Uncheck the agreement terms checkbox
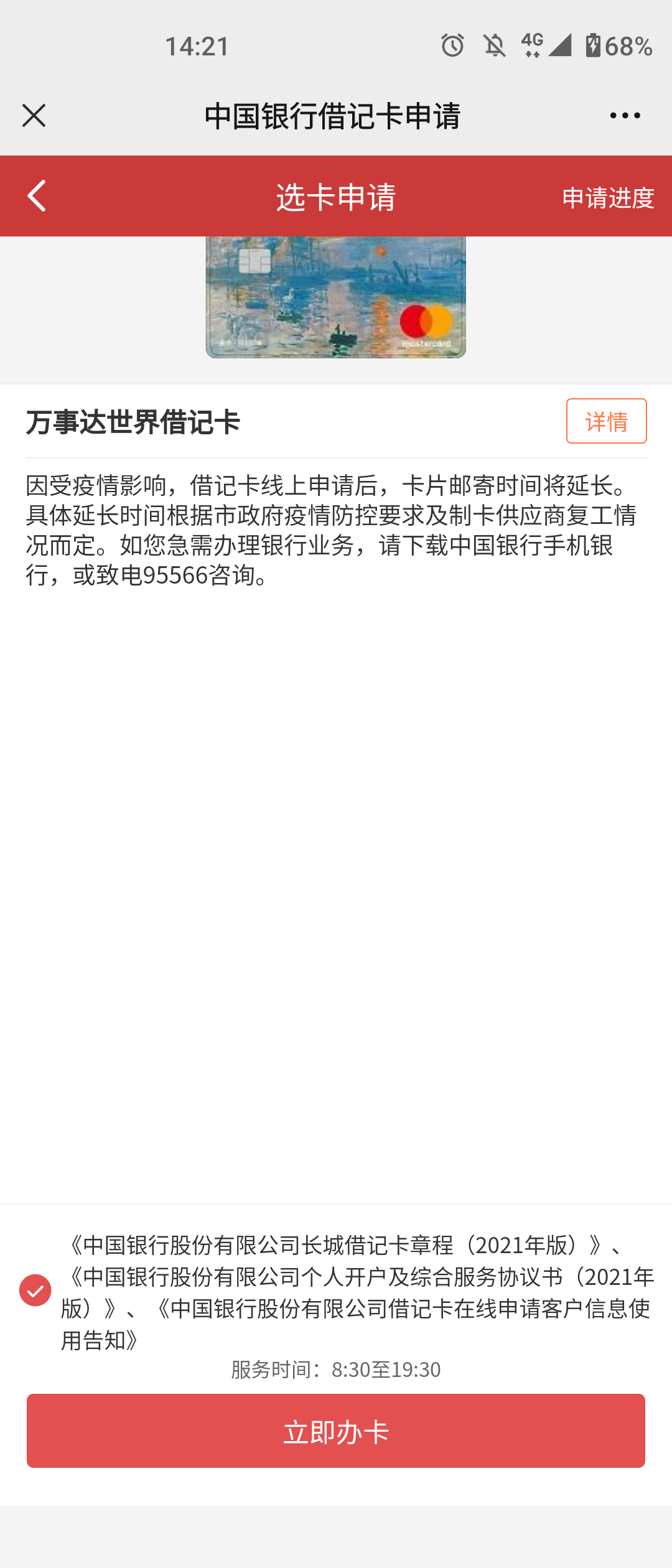The image size is (672, 1568). [x=35, y=1290]
